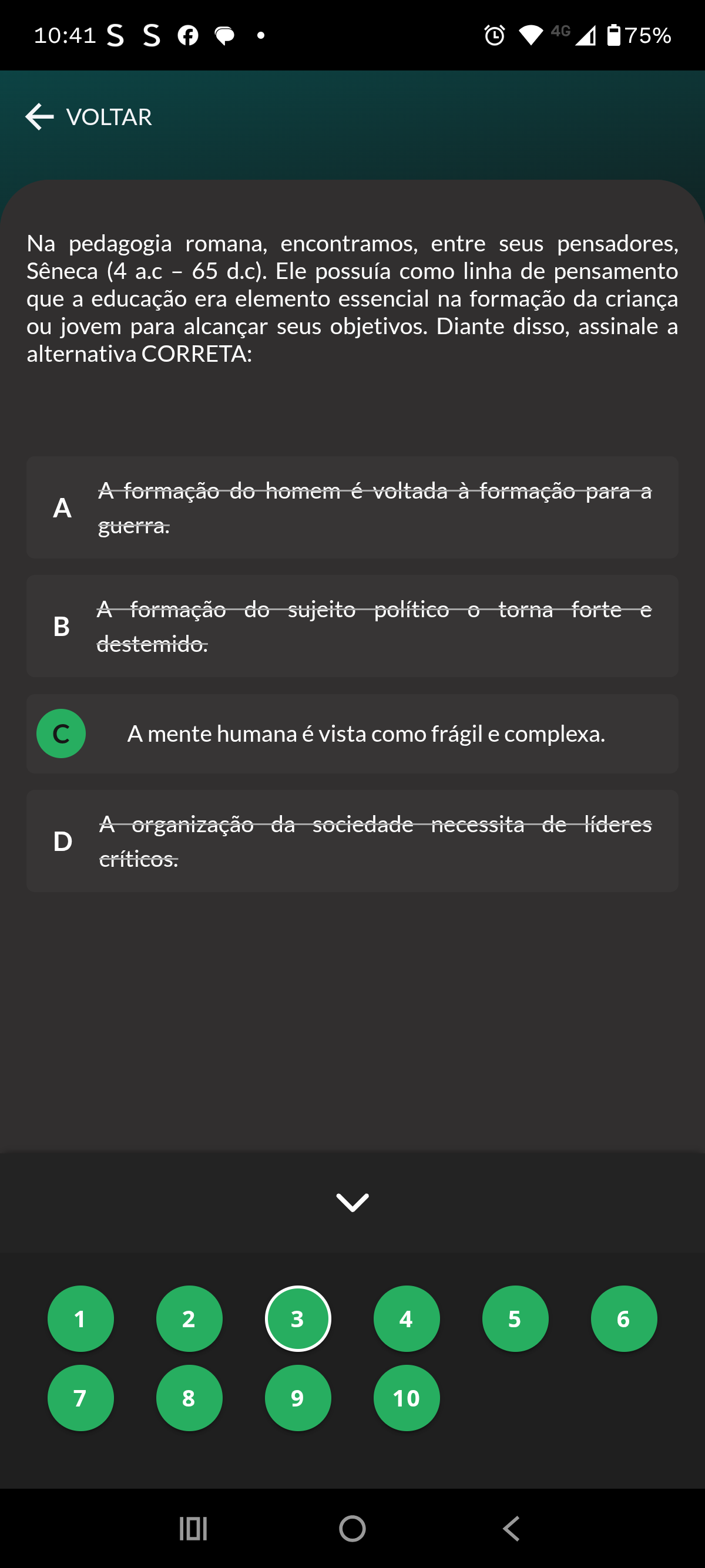Switch to question 6
705x1568 pixels.
623,1318
